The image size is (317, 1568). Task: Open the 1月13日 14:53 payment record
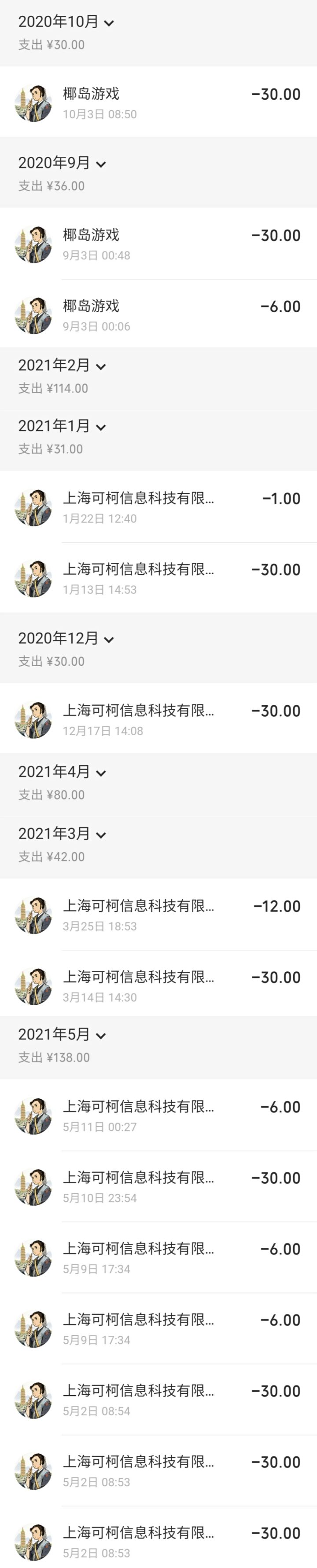pos(158,579)
